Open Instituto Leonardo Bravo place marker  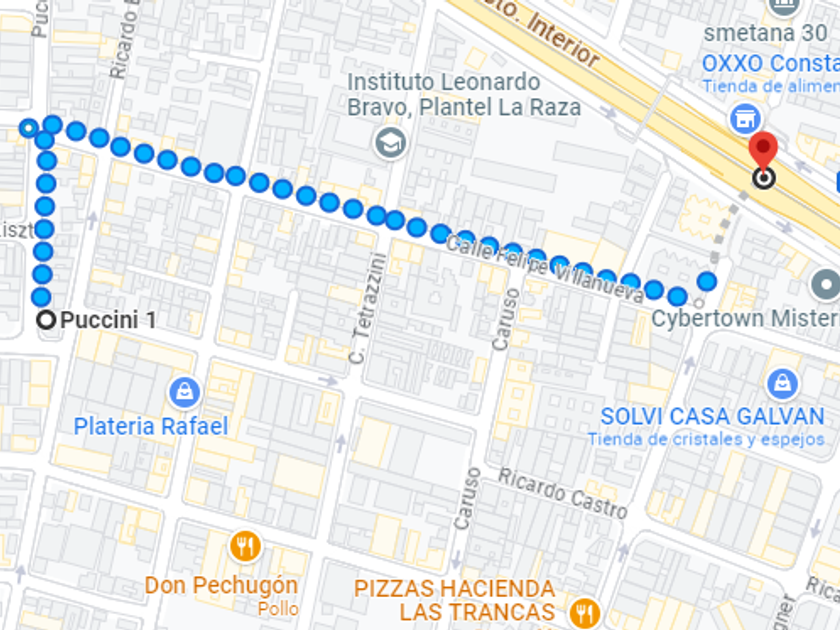coord(391,143)
